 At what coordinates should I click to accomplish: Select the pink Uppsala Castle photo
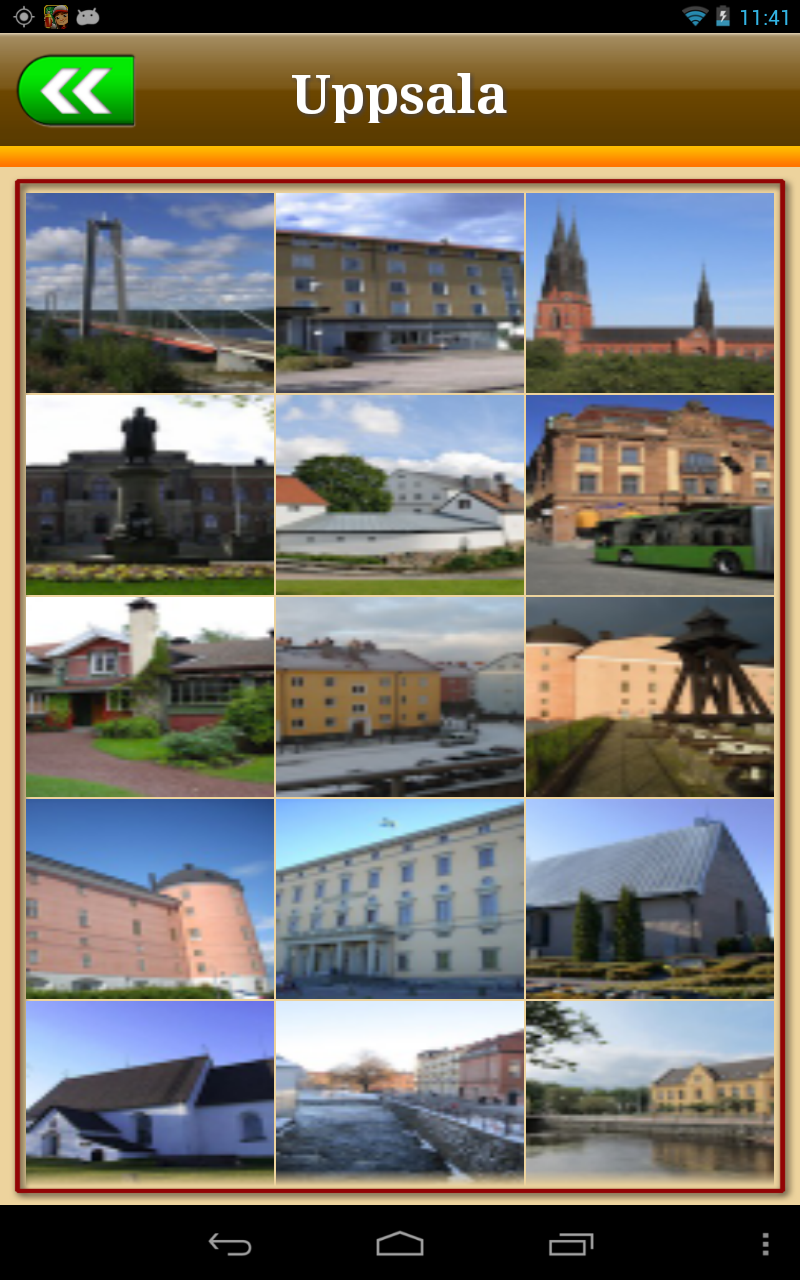(x=150, y=898)
